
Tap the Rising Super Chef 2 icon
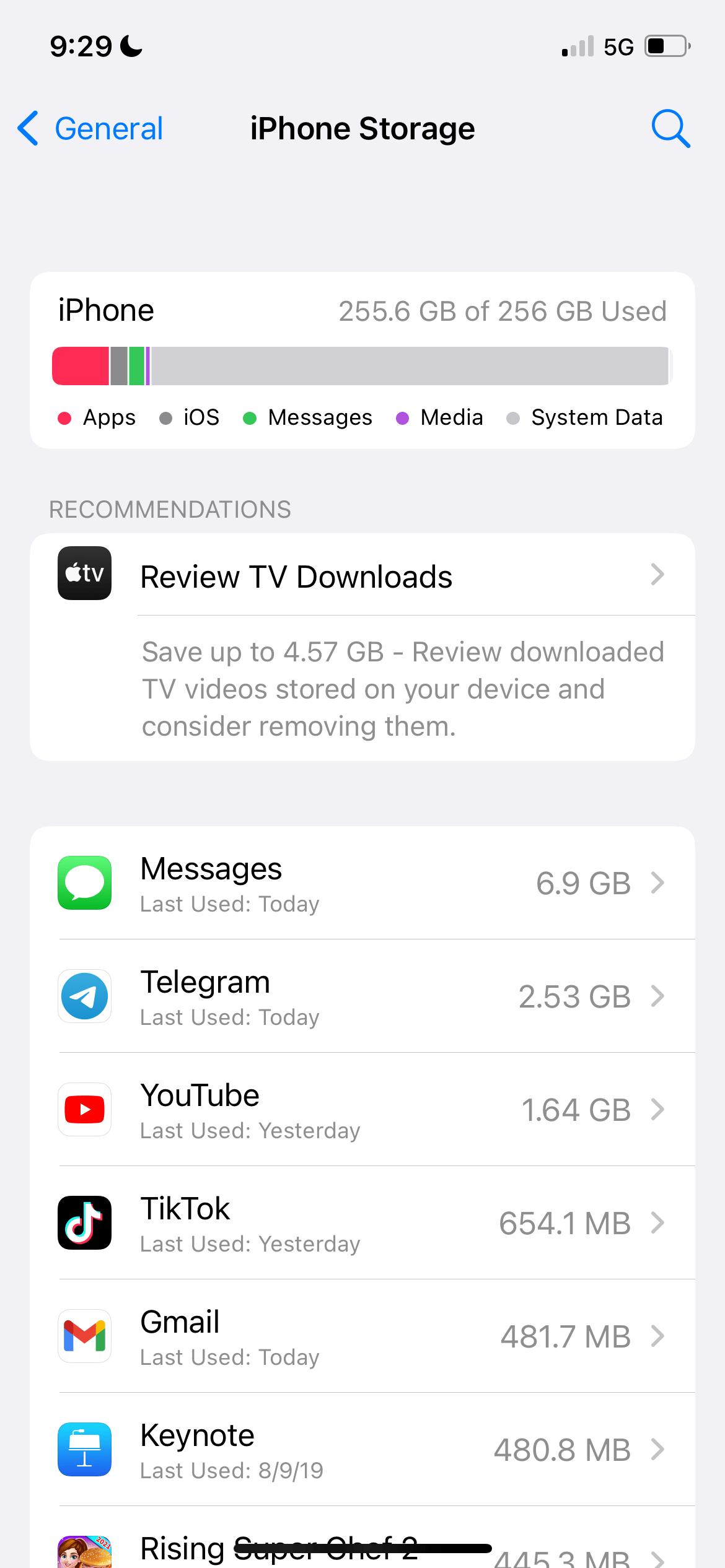click(84, 1551)
